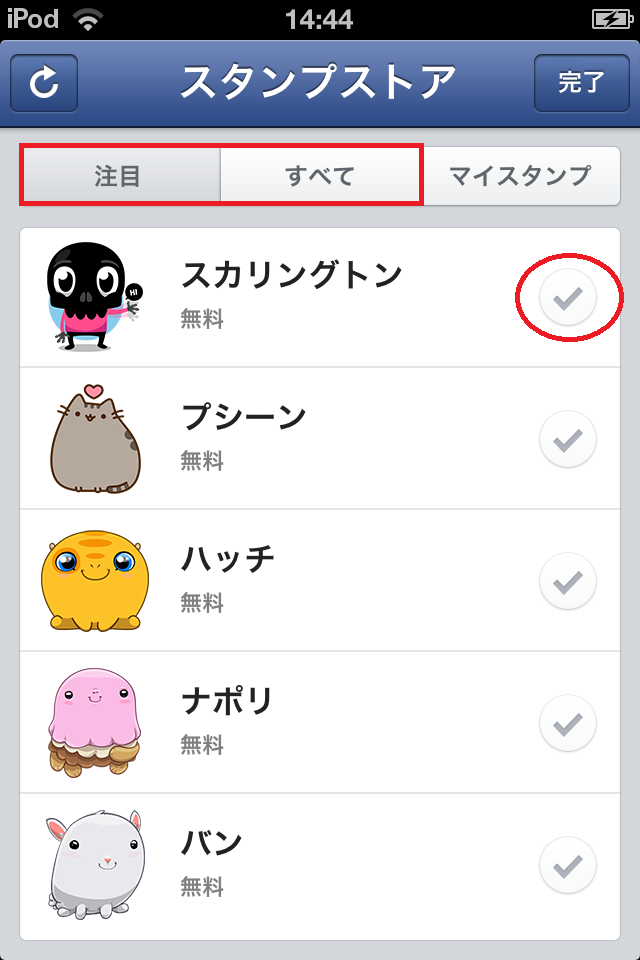Tap the checkmark next to バン
Screen dimensions: 640x960
(568, 865)
